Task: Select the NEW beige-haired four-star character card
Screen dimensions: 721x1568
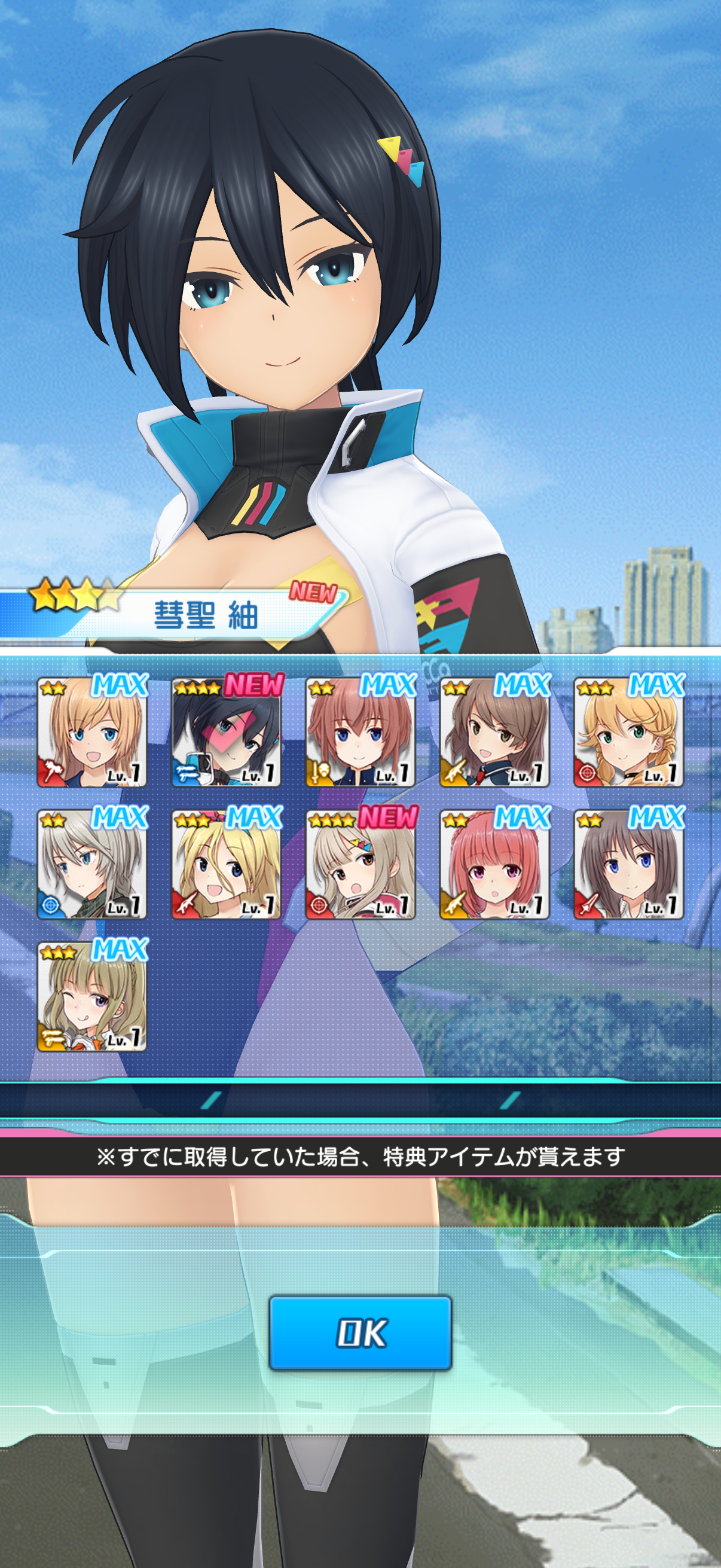Action: 360,864
